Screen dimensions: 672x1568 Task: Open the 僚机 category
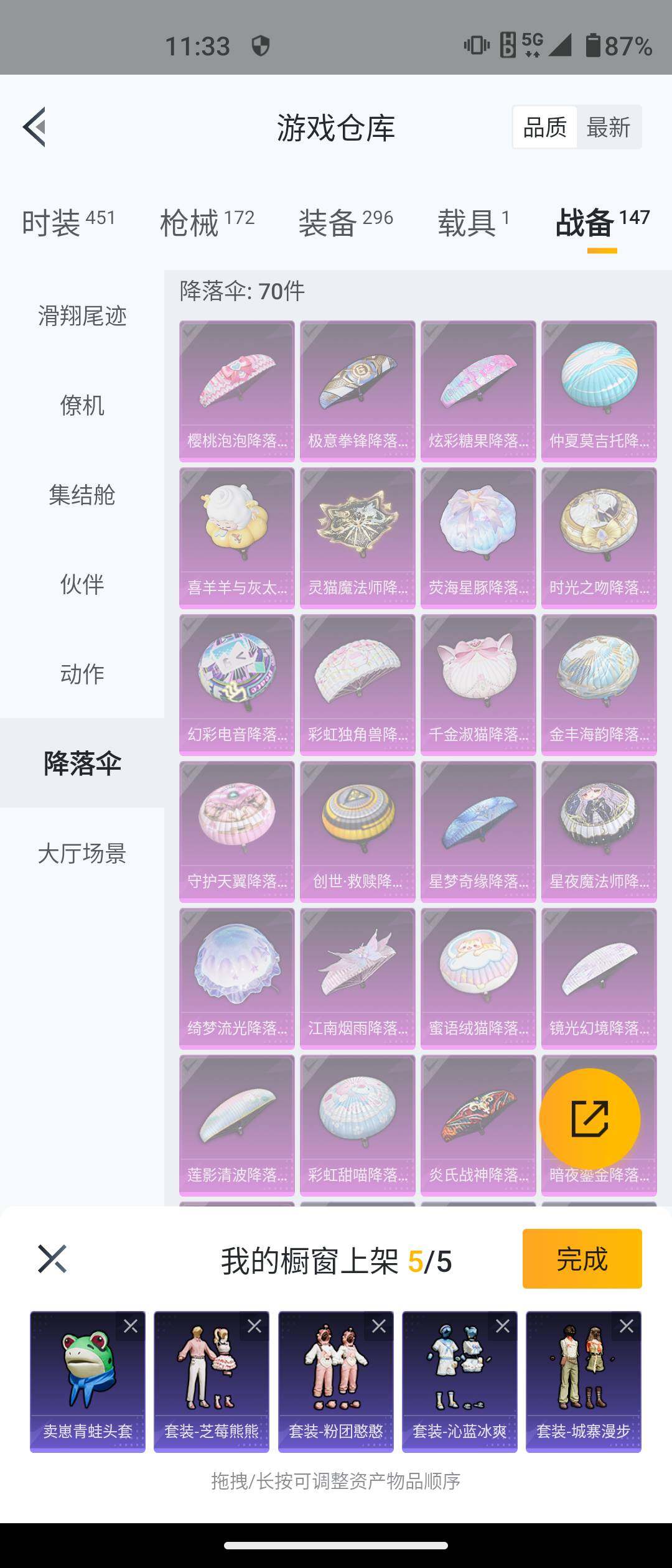click(x=82, y=406)
